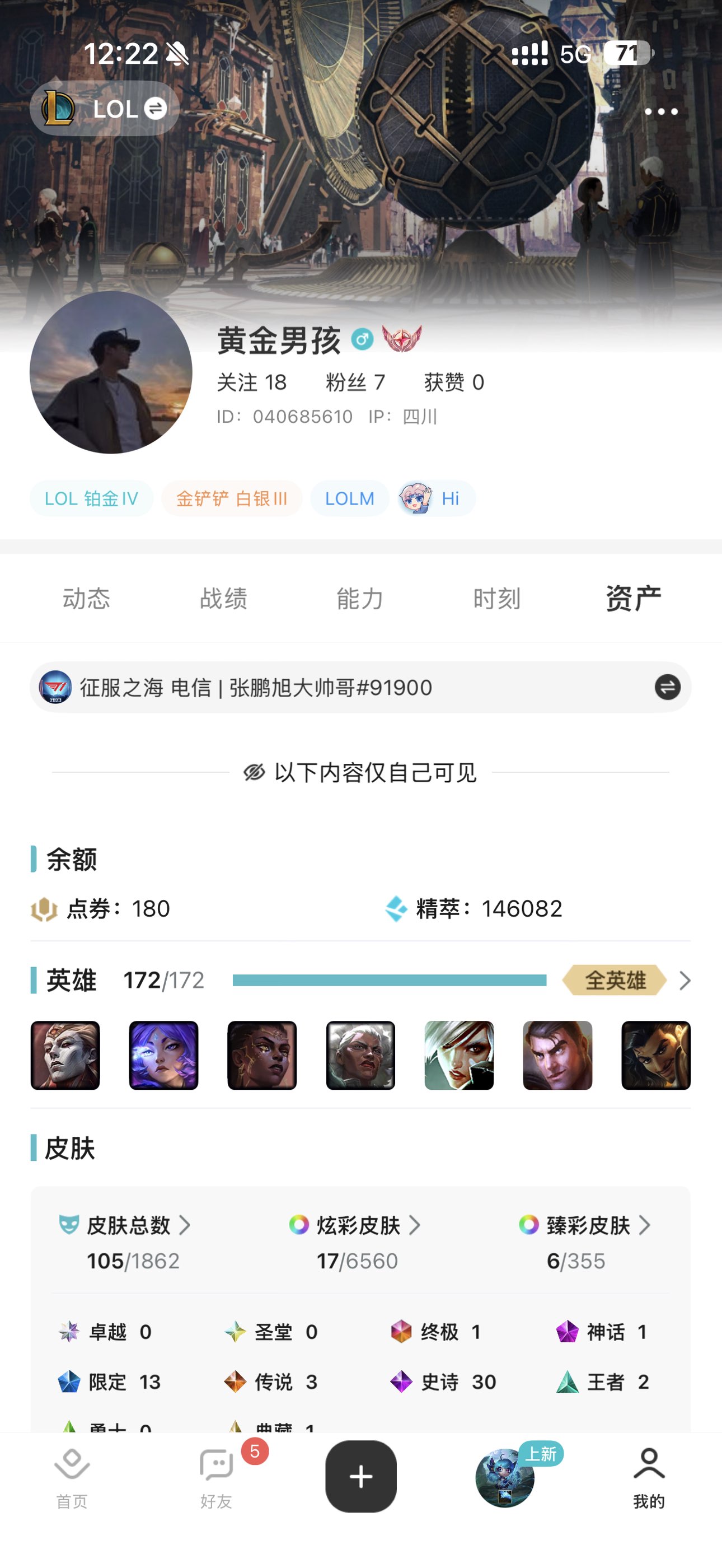Viewport: 722px width, 1568px height.
Task: View the 粉丝 7 followers list
Action: pos(355,382)
